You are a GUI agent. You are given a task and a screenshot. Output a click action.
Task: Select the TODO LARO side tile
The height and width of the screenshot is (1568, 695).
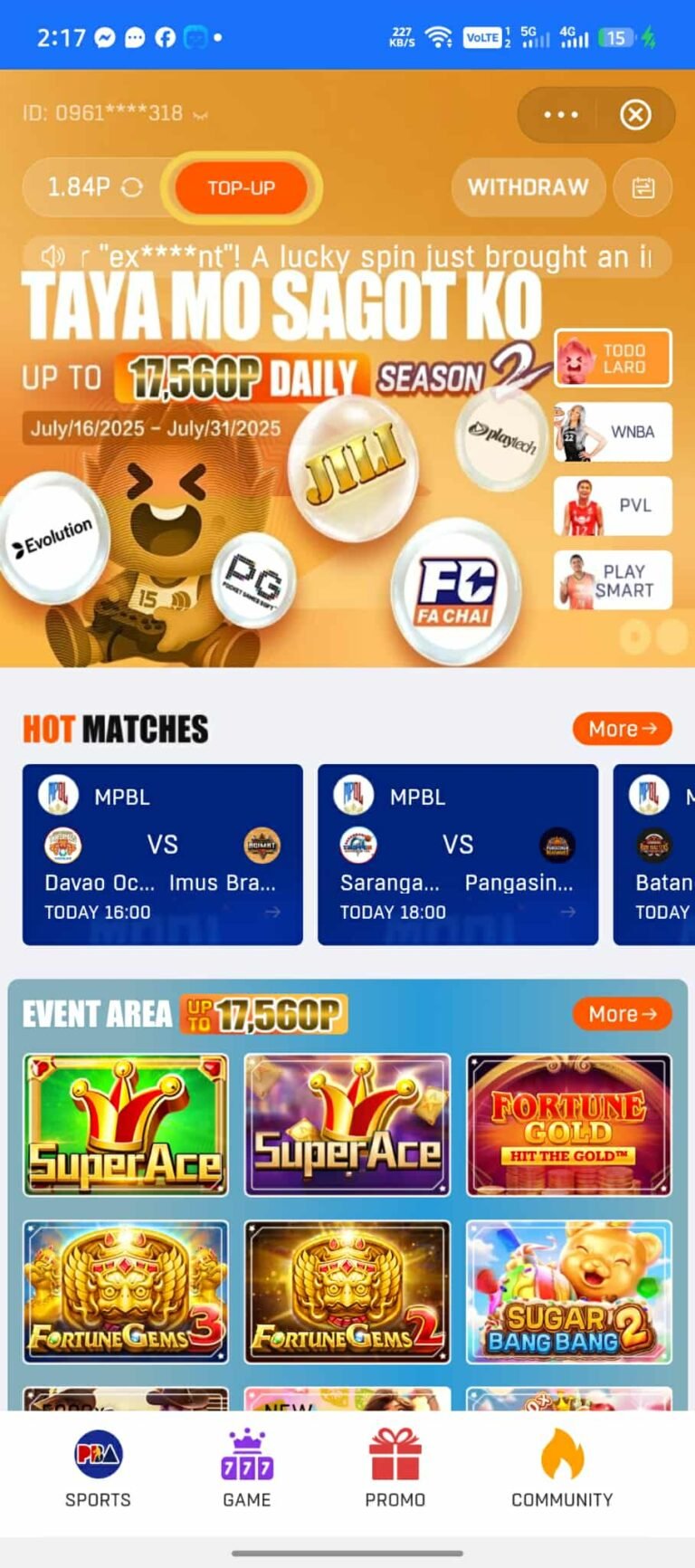click(613, 359)
